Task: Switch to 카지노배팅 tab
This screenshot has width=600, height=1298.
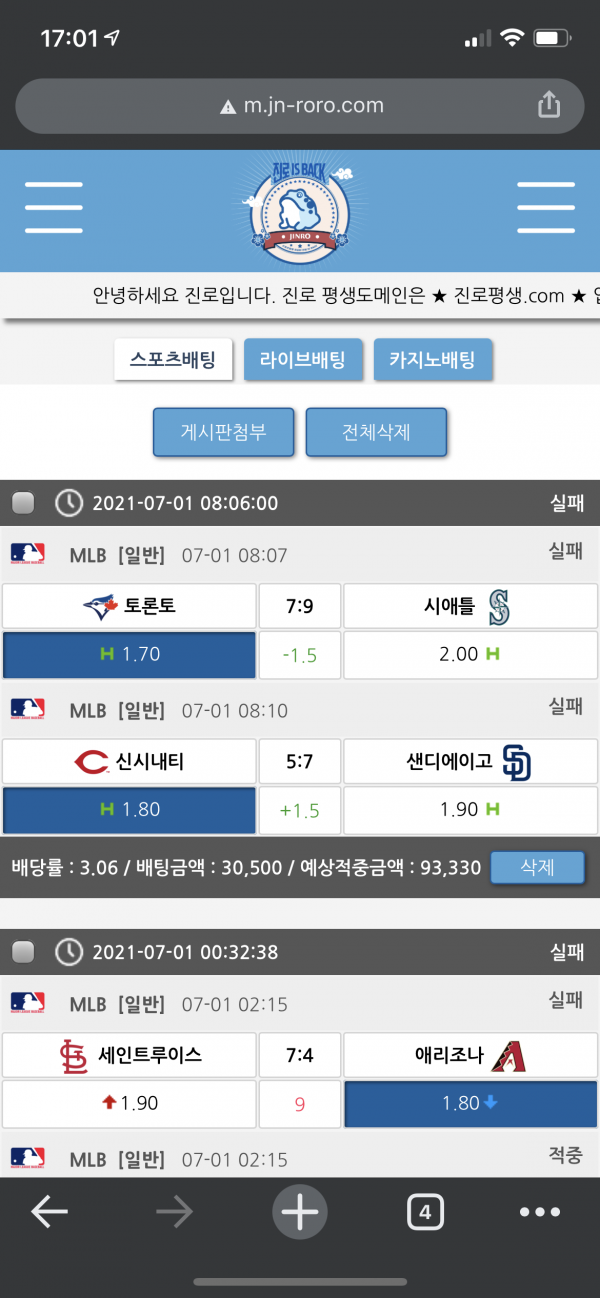Action: pos(433,360)
